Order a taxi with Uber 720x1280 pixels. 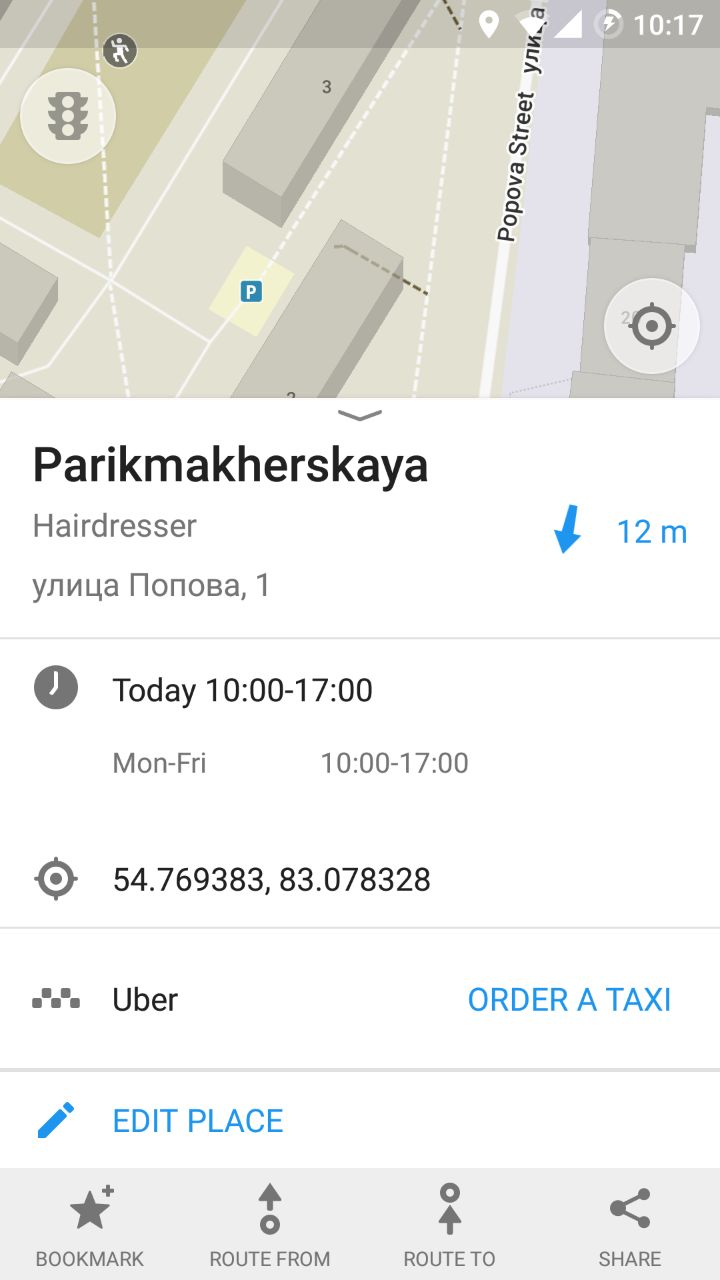(x=569, y=1000)
